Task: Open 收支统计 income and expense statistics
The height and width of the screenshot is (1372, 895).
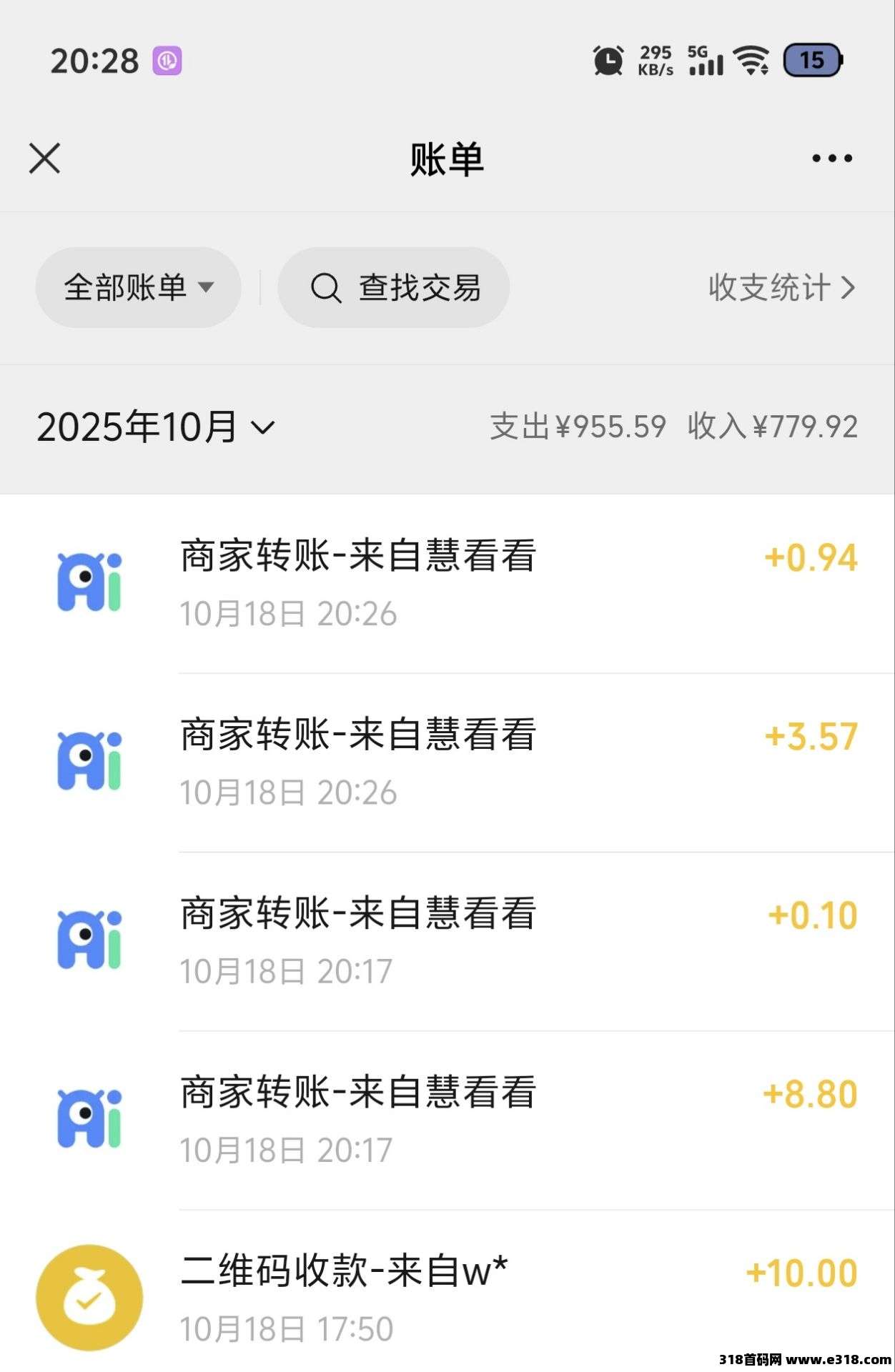Action: 781,287
